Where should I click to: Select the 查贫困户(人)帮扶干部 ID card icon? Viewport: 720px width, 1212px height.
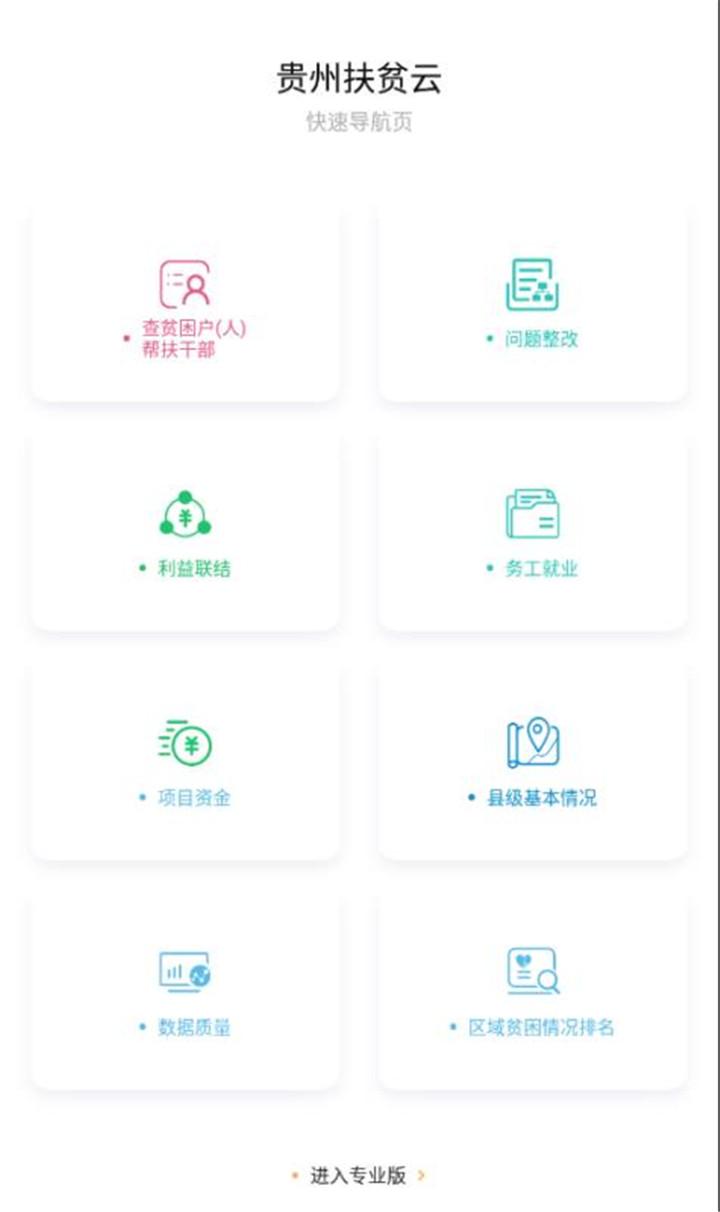click(183, 283)
